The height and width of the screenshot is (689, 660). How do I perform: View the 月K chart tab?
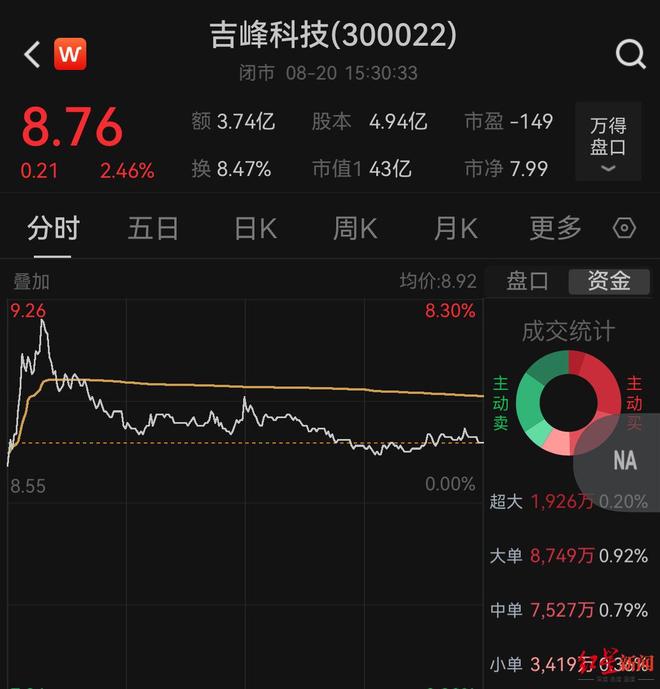tap(455, 228)
